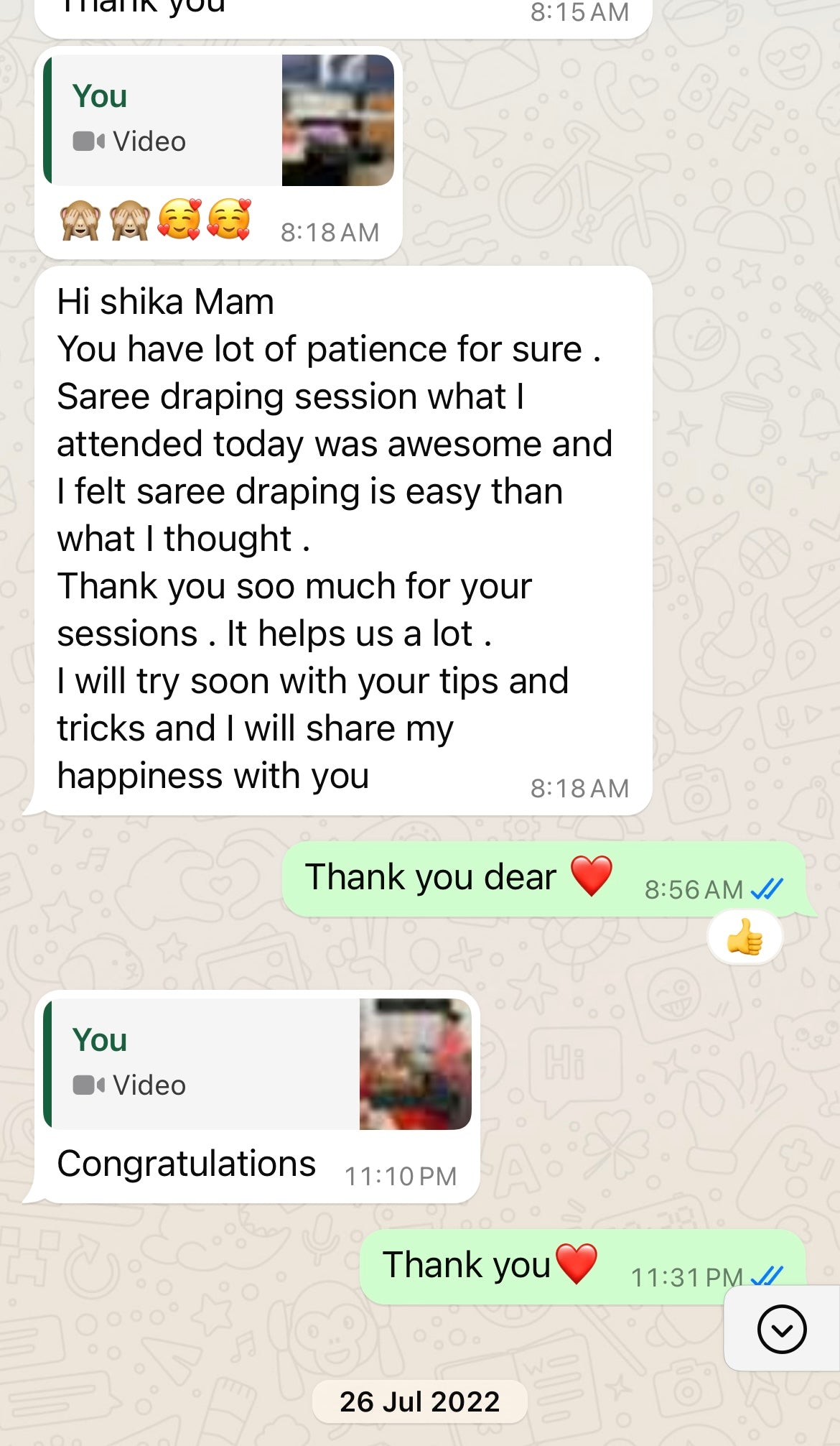
Task: Open the quoted video reply sent at 8:18 AM
Action: coord(219,120)
